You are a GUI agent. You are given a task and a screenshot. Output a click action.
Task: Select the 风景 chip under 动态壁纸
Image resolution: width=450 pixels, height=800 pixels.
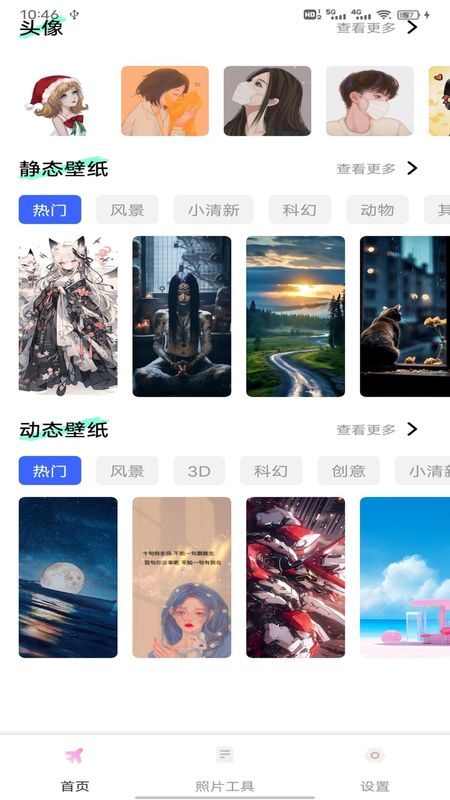(127, 470)
